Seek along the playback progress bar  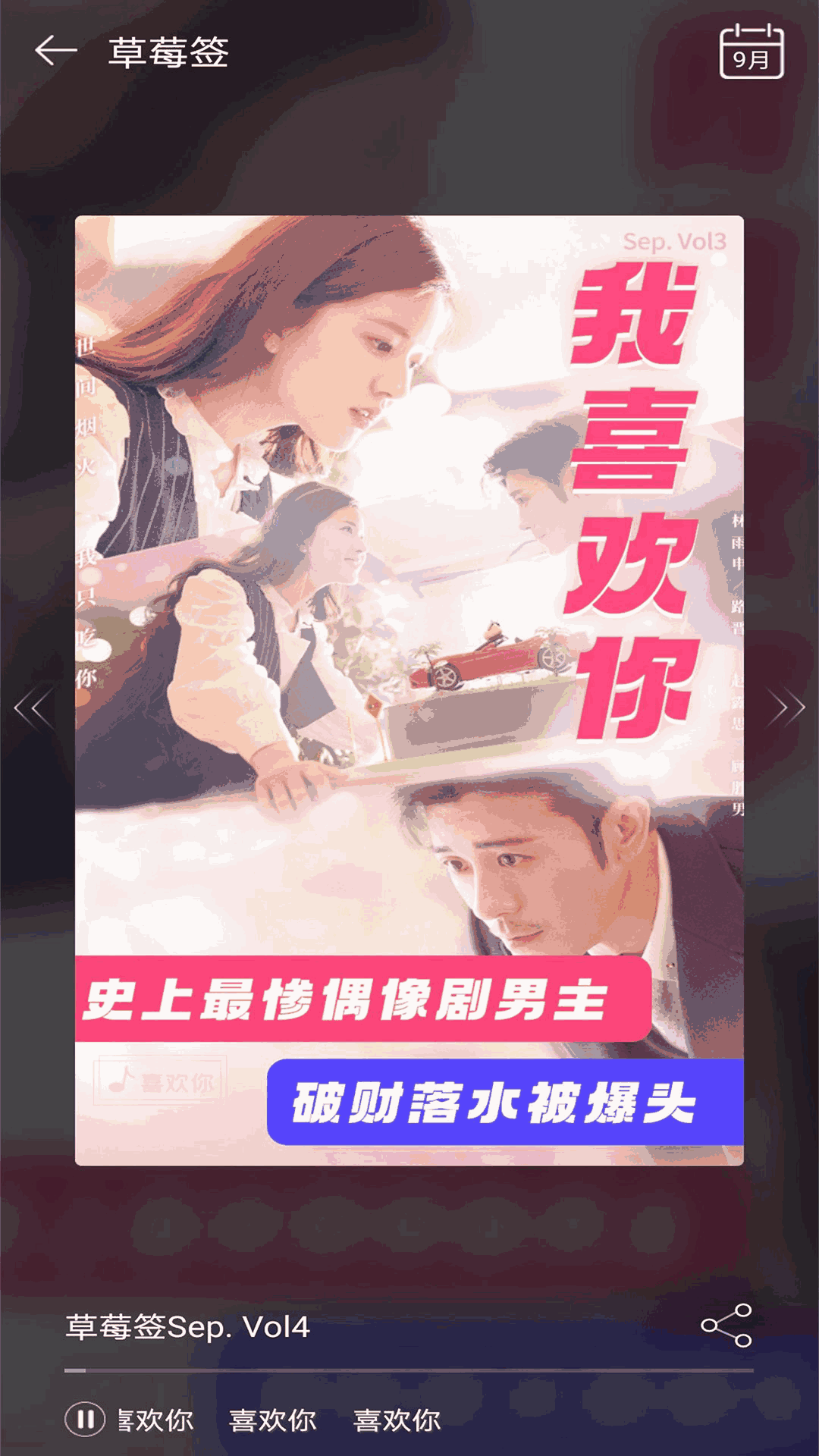tap(409, 1370)
